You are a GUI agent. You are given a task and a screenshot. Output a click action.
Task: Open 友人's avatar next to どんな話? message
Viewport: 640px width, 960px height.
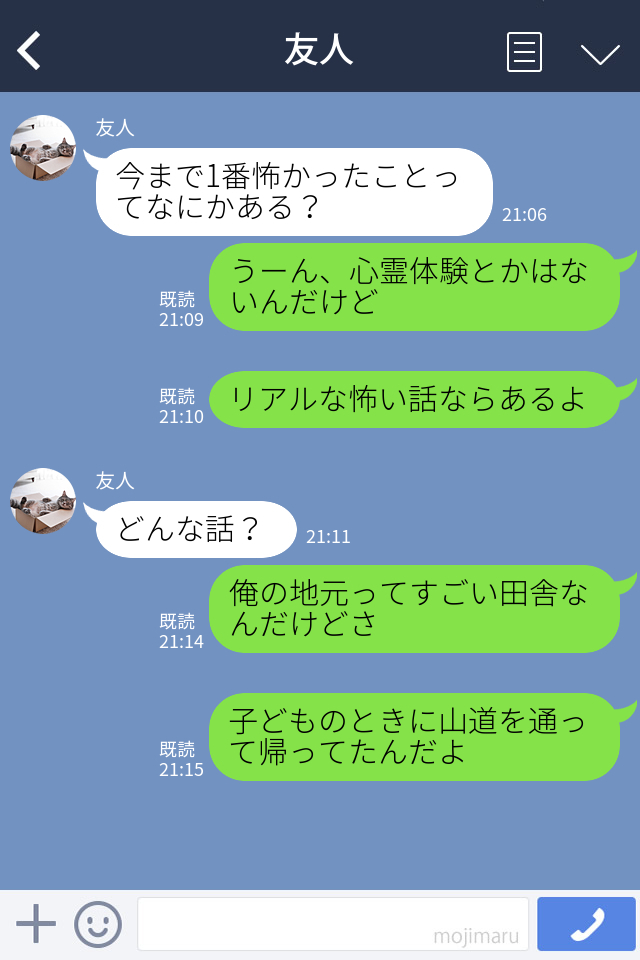(43, 501)
